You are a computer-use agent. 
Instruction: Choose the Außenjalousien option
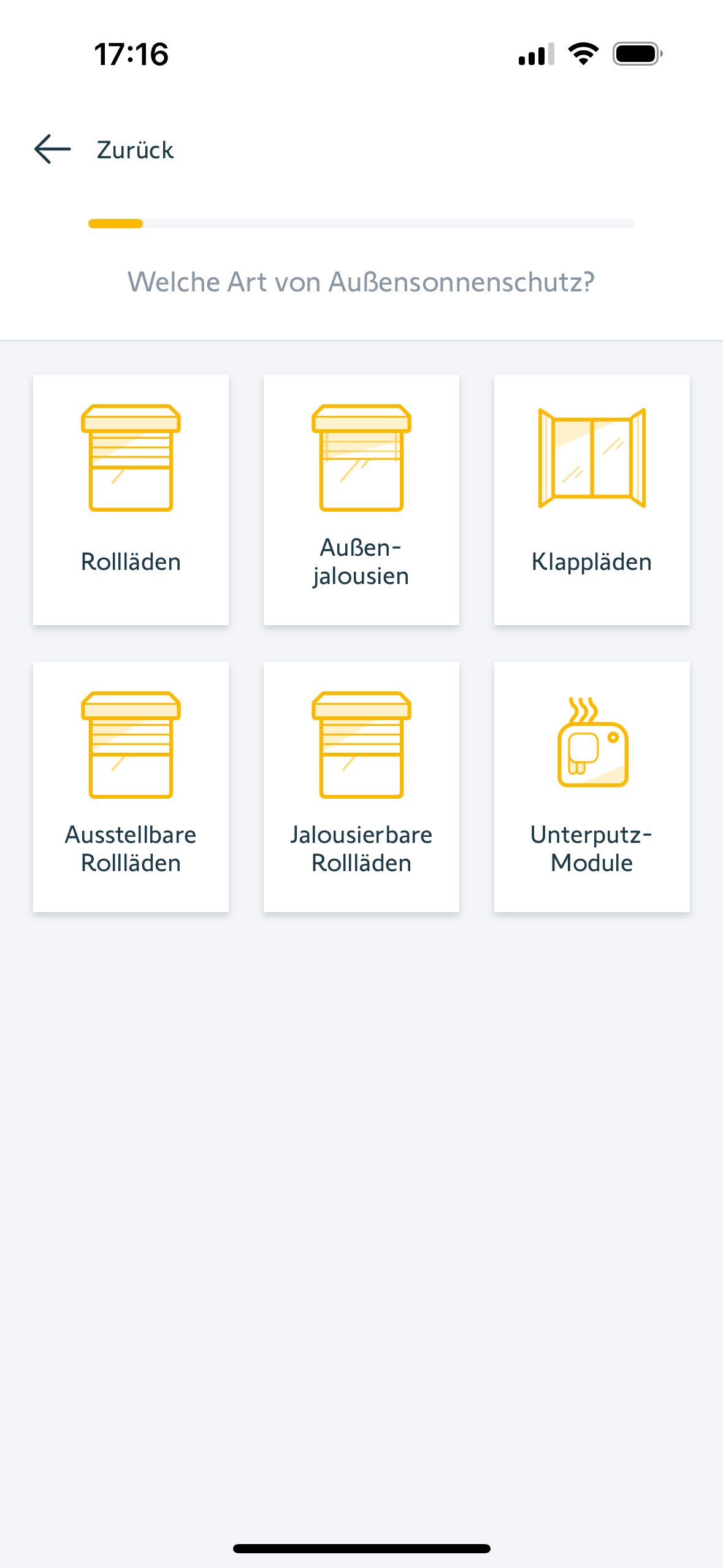point(361,500)
